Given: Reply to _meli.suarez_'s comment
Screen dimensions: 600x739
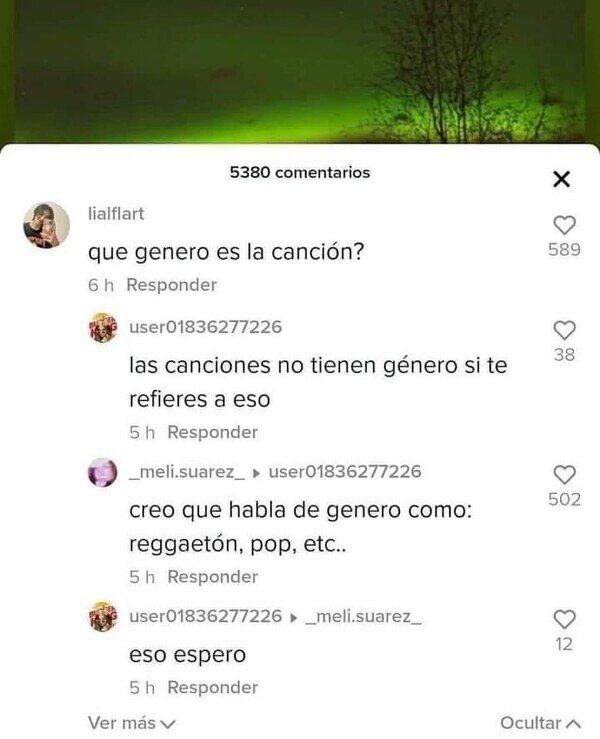Looking at the screenshot, I should click(x=213, y=577).
